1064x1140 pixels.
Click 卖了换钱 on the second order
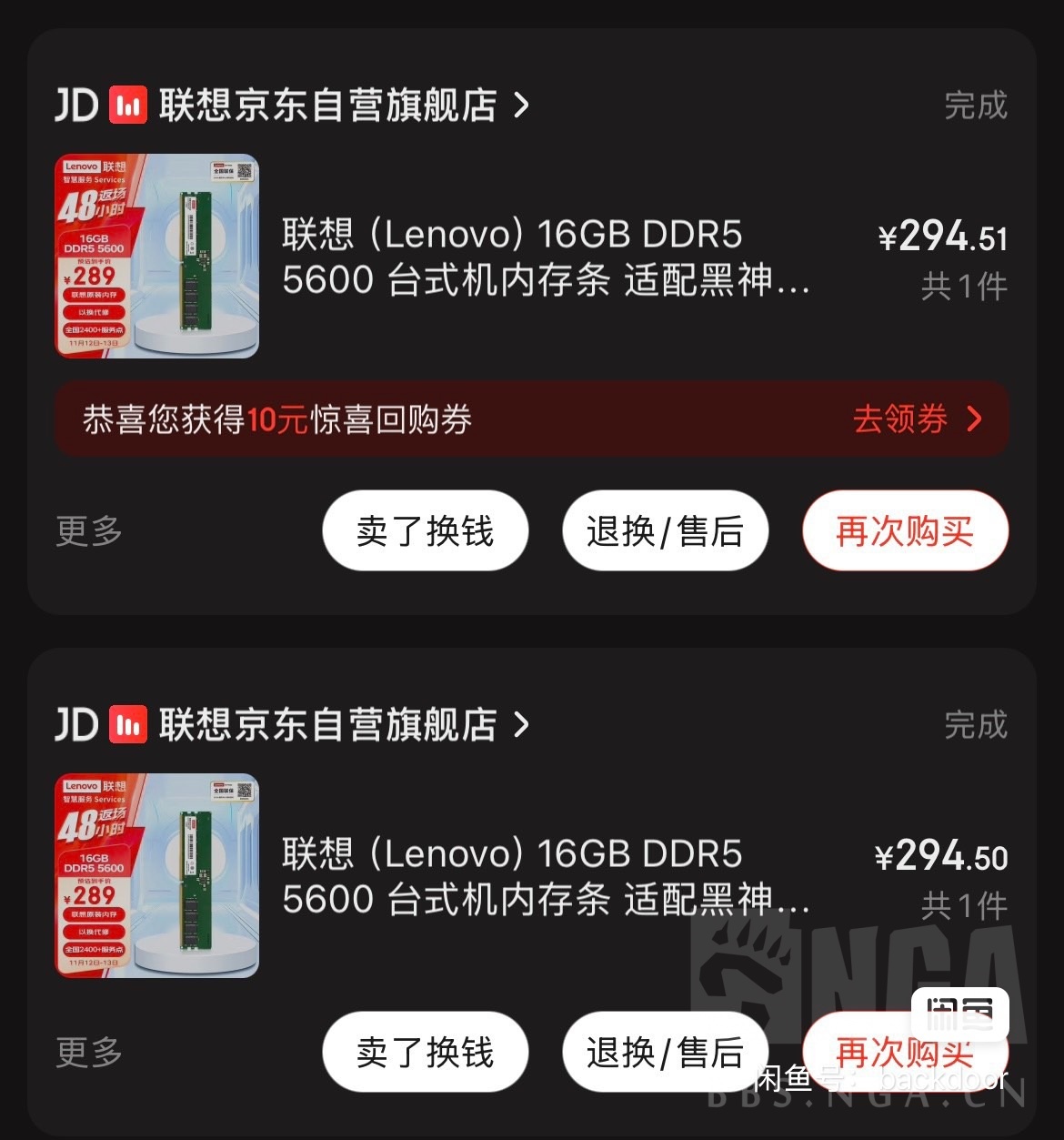tap(425, 1053)
